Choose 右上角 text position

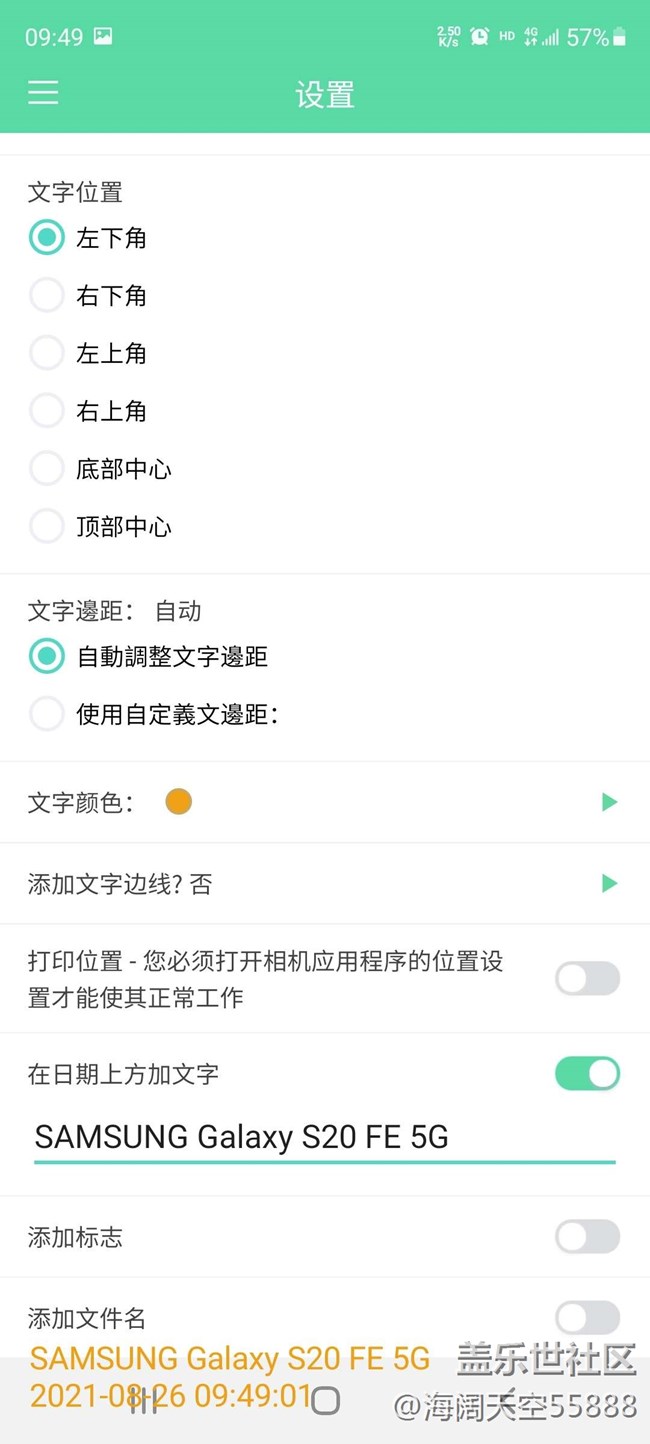pos(47,411)
